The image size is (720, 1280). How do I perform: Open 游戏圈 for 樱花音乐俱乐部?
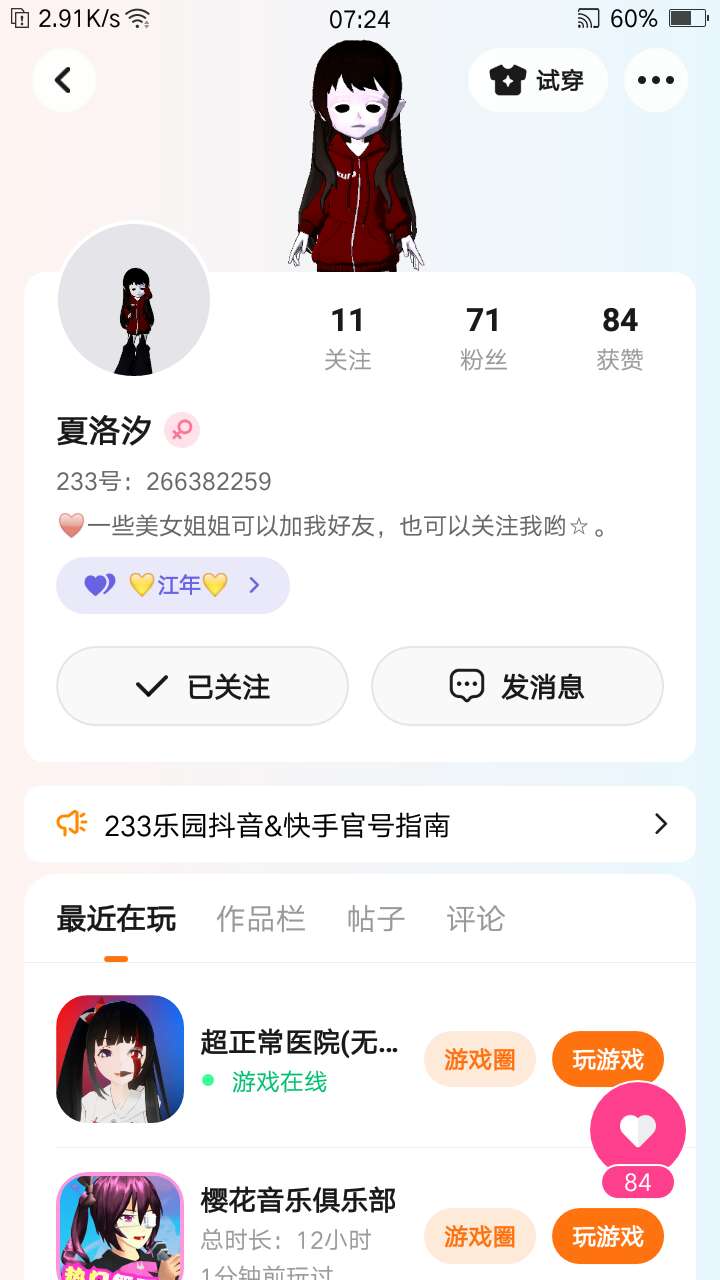coord(480,1236)
